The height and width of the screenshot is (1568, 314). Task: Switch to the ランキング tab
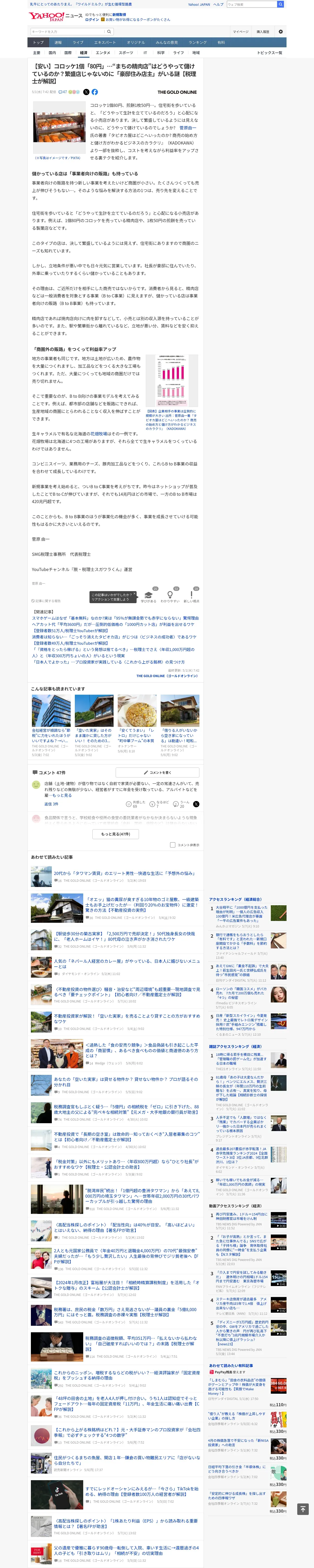click(x=197, y=43)
